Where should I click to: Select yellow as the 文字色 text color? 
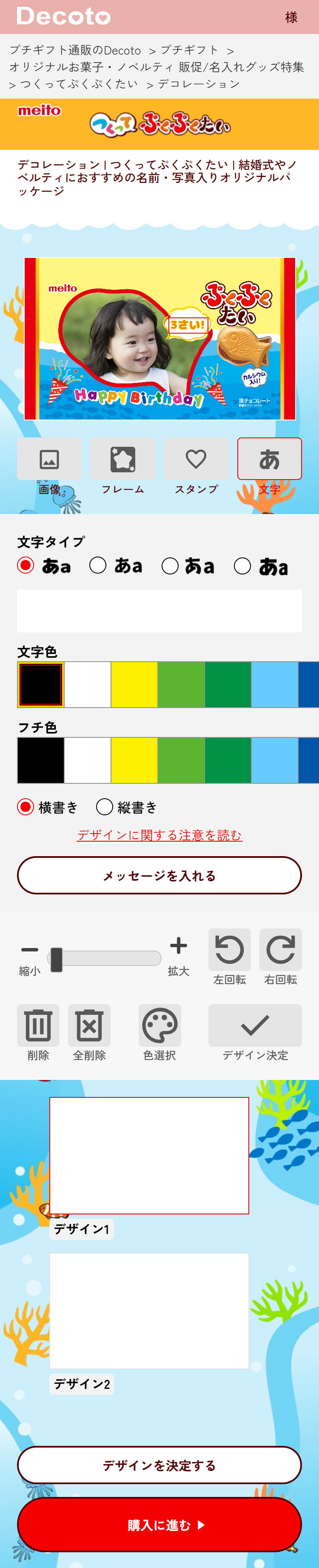[x=134, y=685]
